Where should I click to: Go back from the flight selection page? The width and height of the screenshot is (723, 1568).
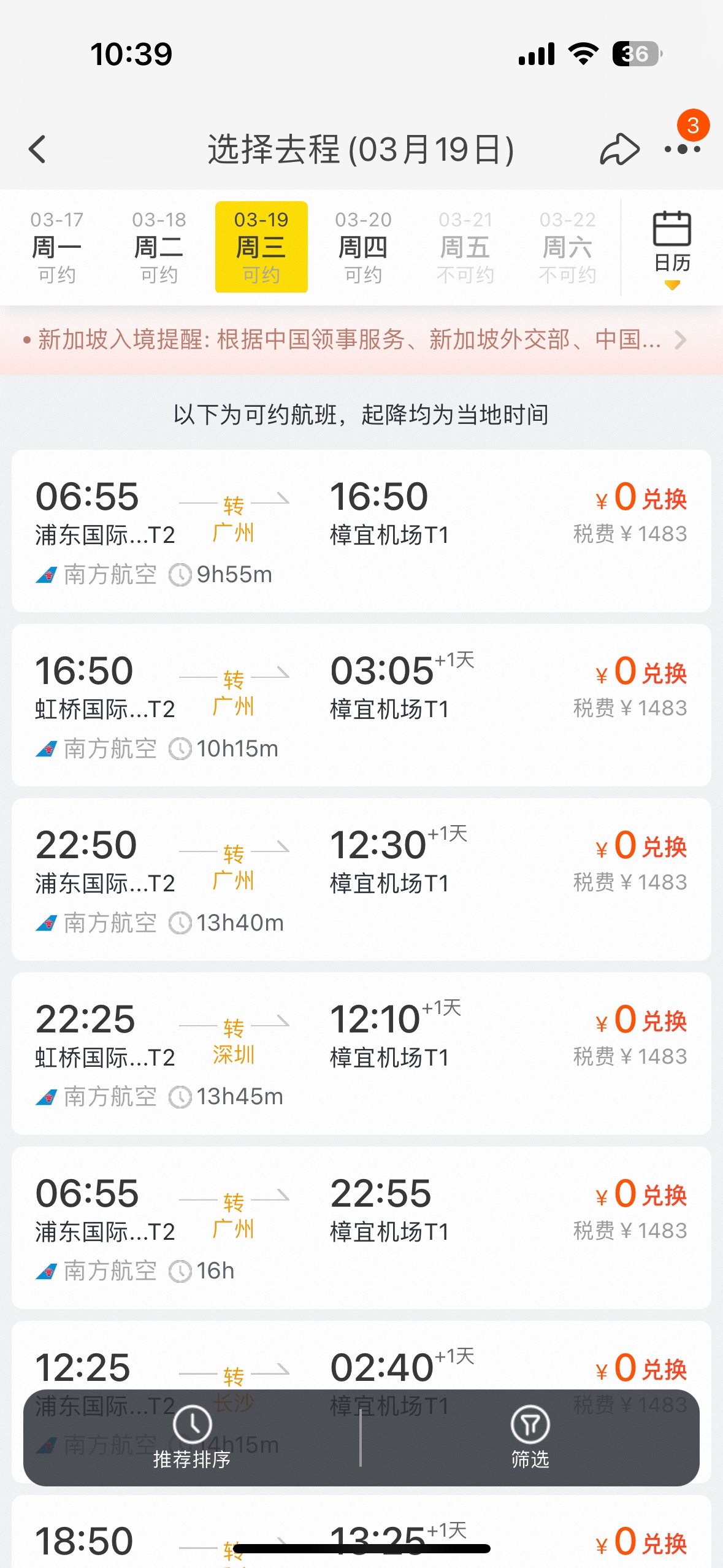click(38, 149)
